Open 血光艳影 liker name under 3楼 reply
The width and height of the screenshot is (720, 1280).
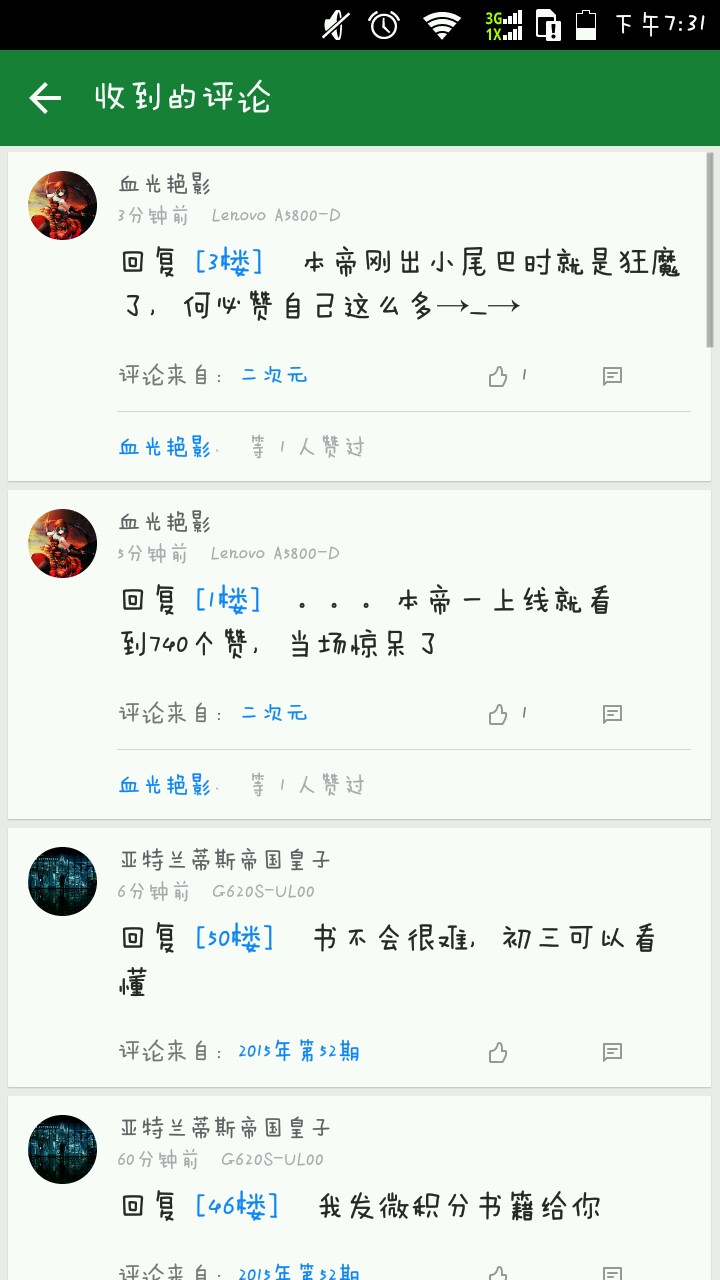(x=165, y=448)
